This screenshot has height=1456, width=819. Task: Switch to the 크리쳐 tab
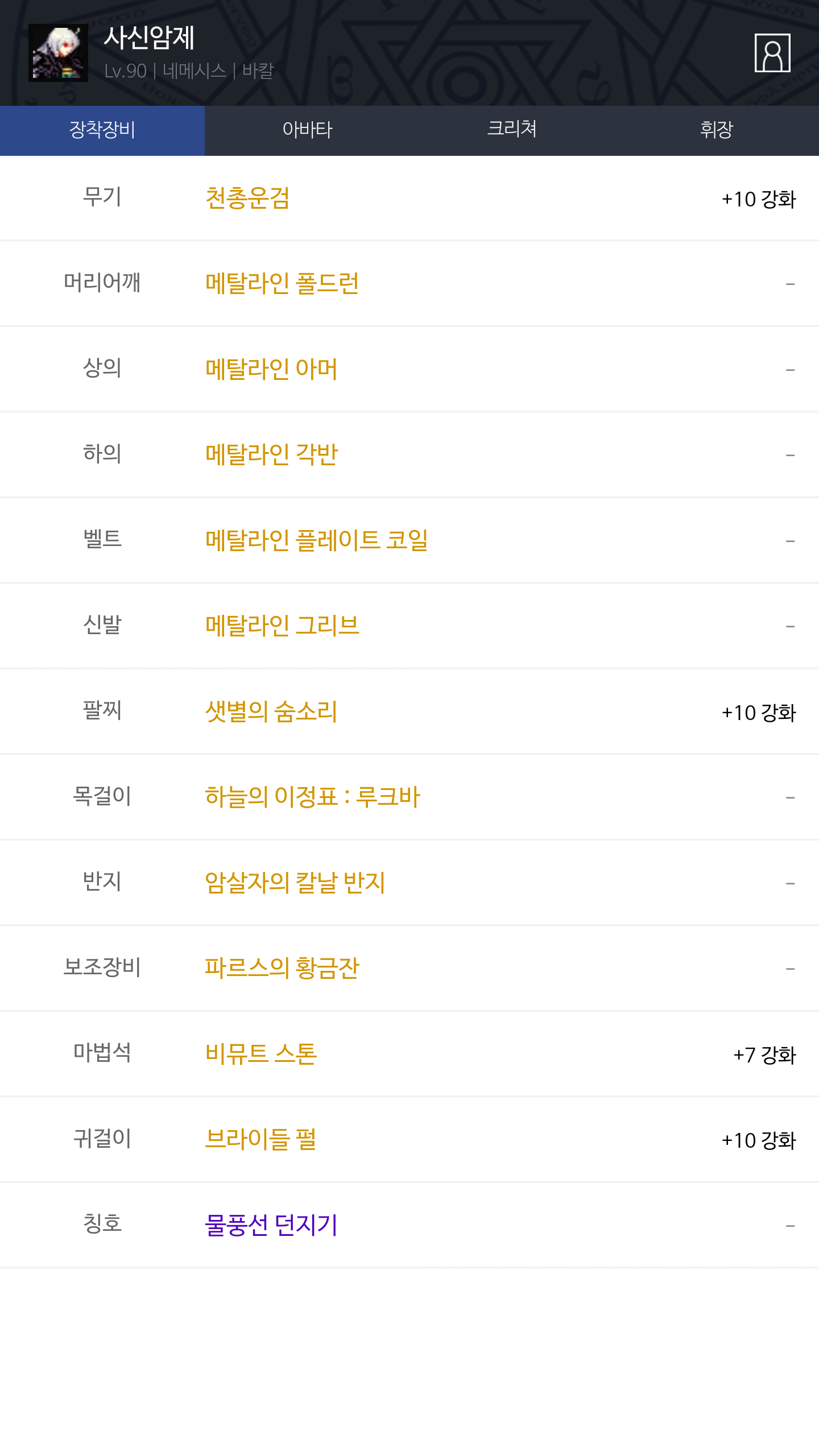click(x=512, y=130)
